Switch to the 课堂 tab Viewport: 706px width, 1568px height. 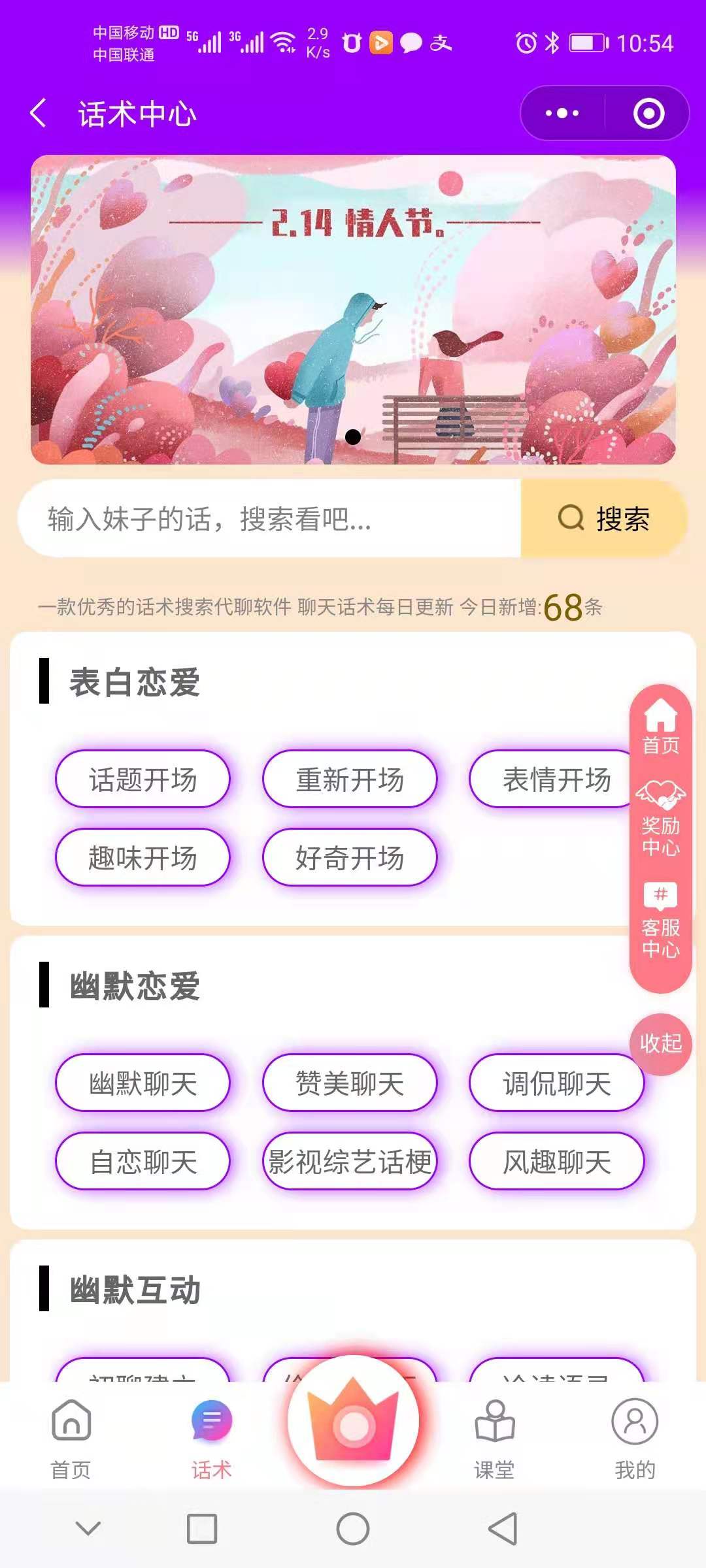tap(494, 1439)
